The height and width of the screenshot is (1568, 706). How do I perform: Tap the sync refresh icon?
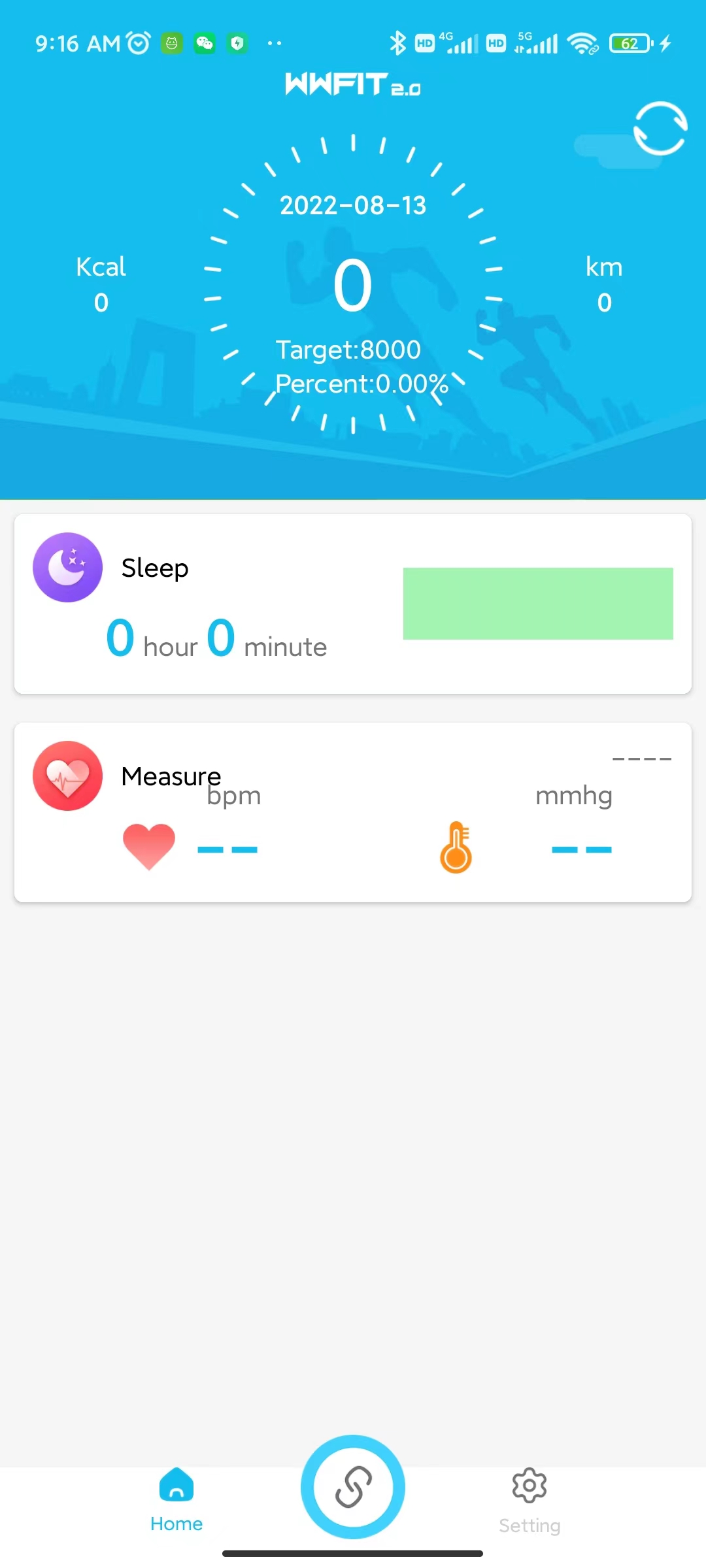(660, 129)
